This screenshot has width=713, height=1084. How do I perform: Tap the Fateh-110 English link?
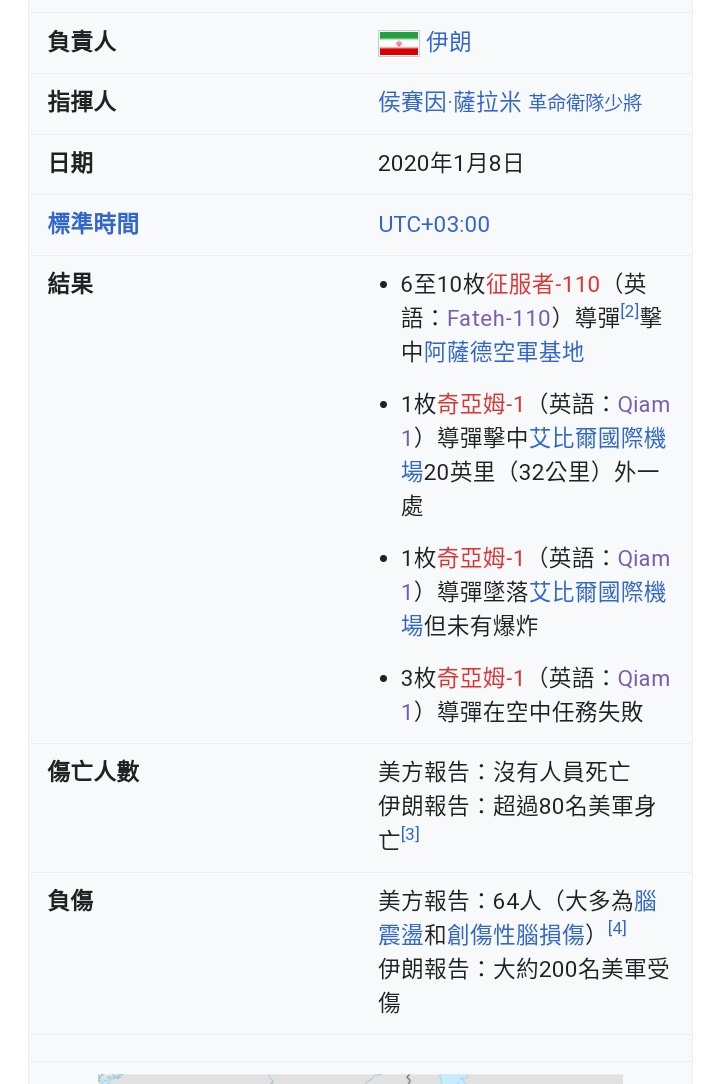pos(498,318)
